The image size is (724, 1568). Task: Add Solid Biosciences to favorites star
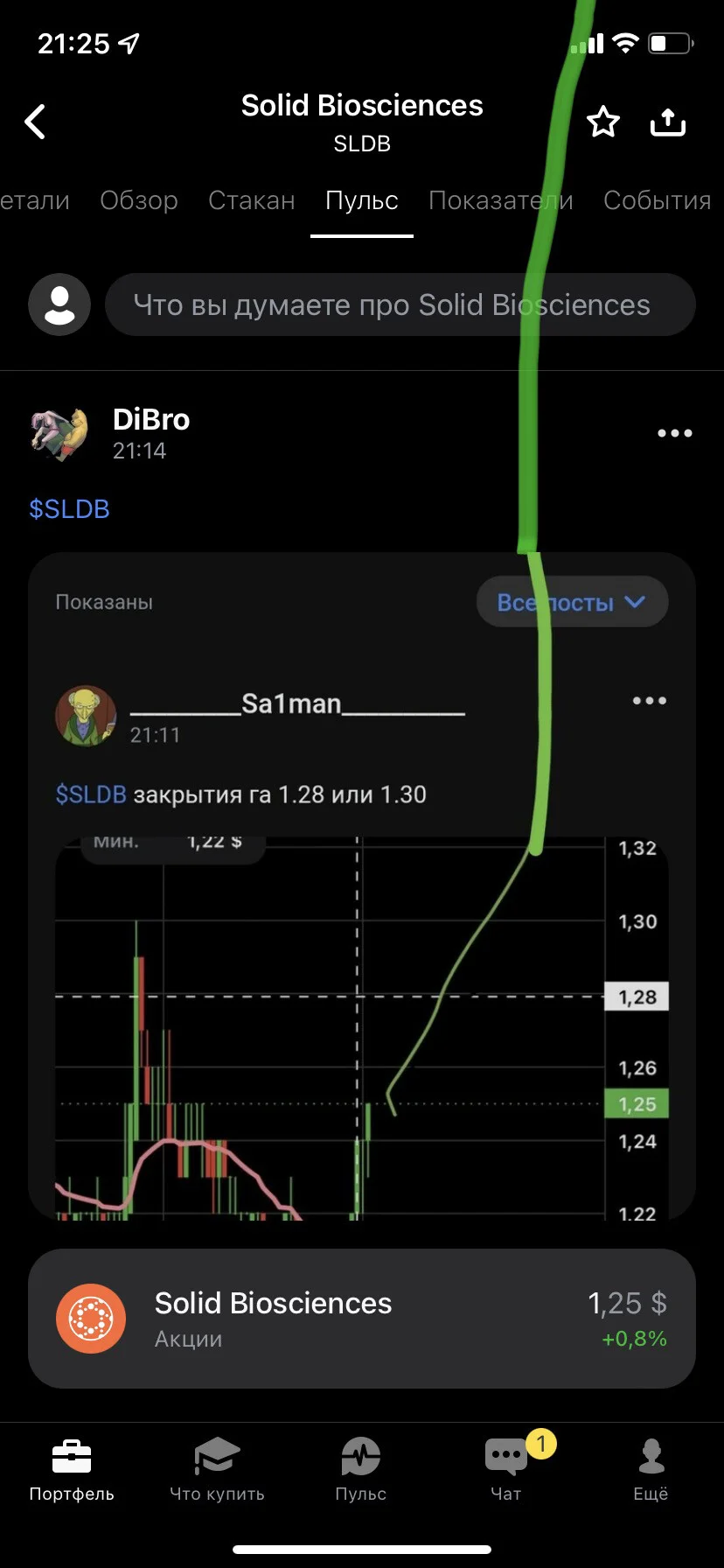pos(602,122)
